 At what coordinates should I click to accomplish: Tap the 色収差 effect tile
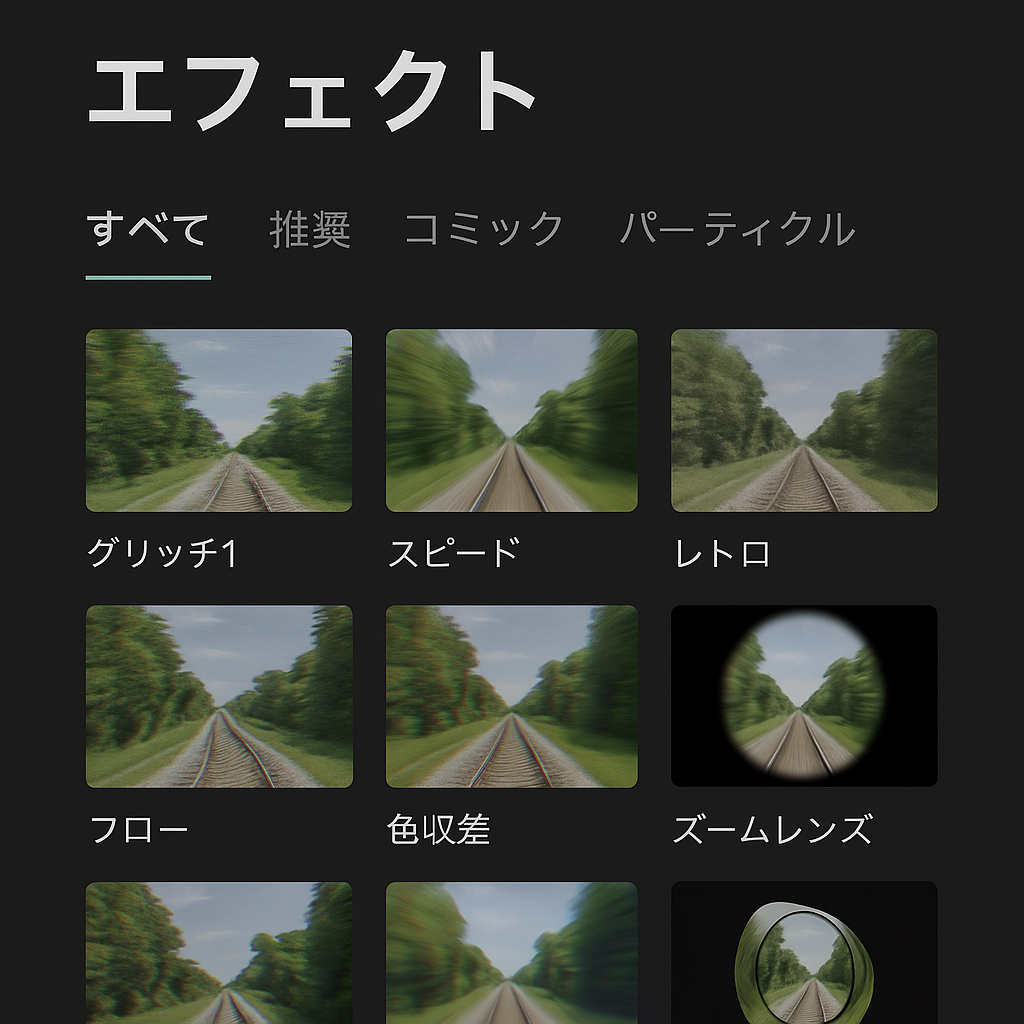coord(512,696)
